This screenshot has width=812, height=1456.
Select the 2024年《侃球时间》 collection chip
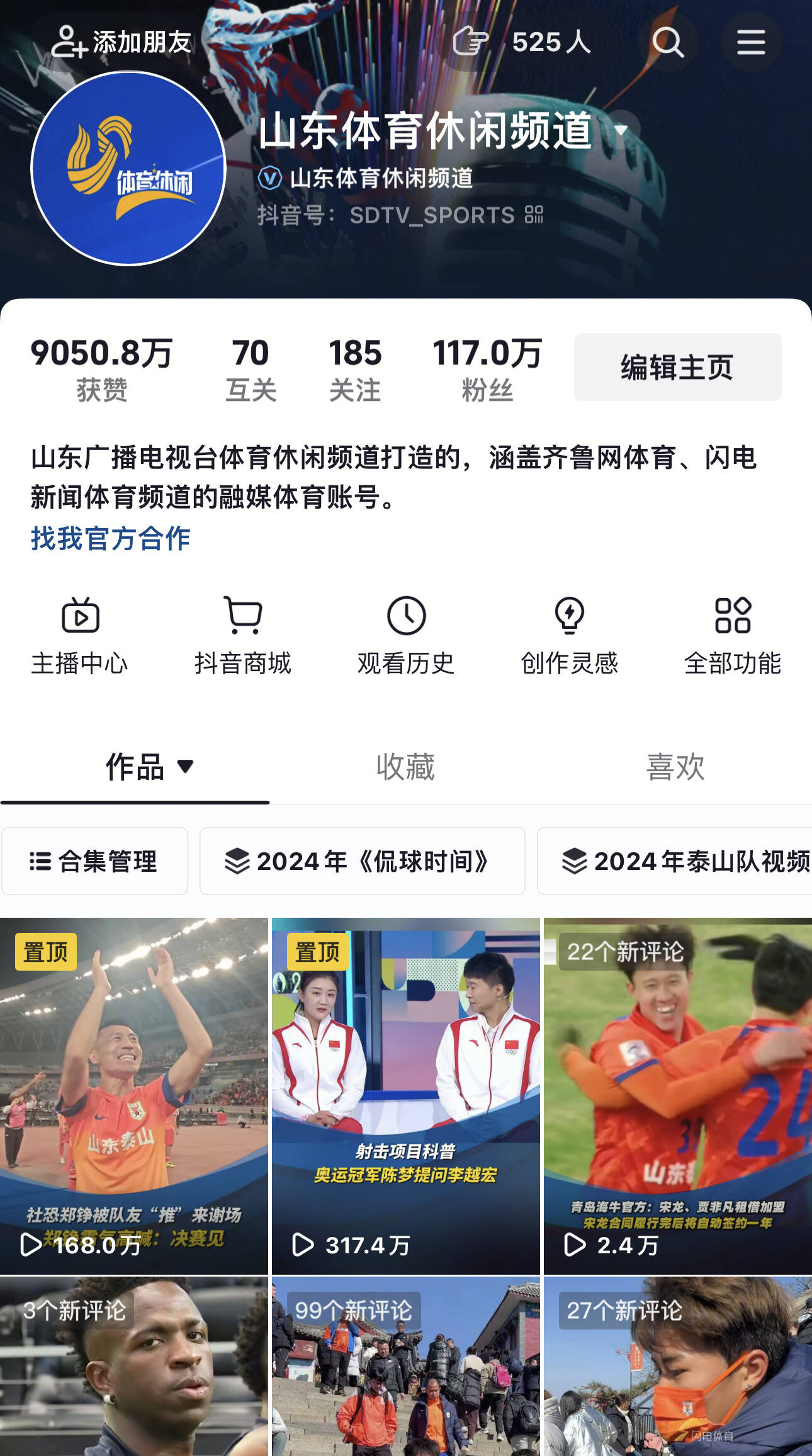pos(362,861)
